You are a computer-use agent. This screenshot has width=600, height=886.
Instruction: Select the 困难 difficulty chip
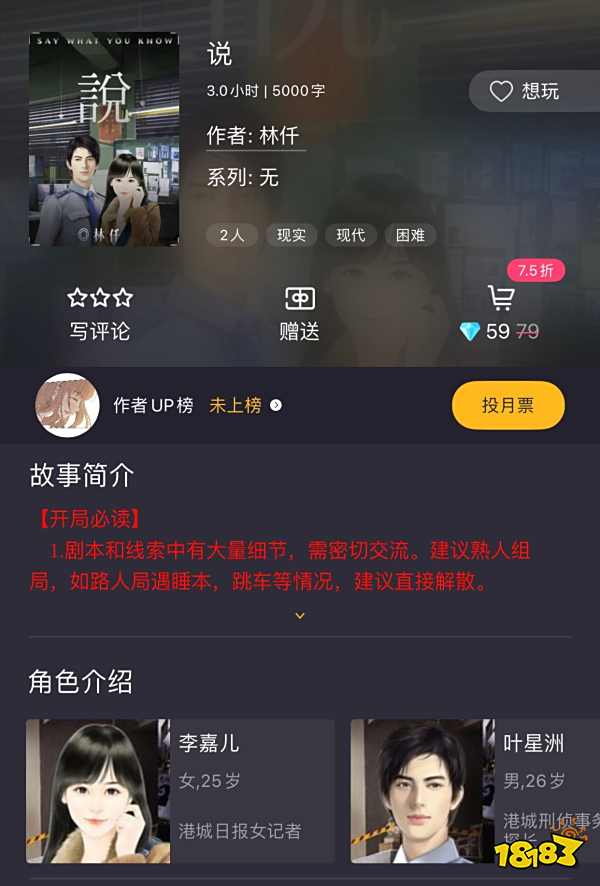410,235
